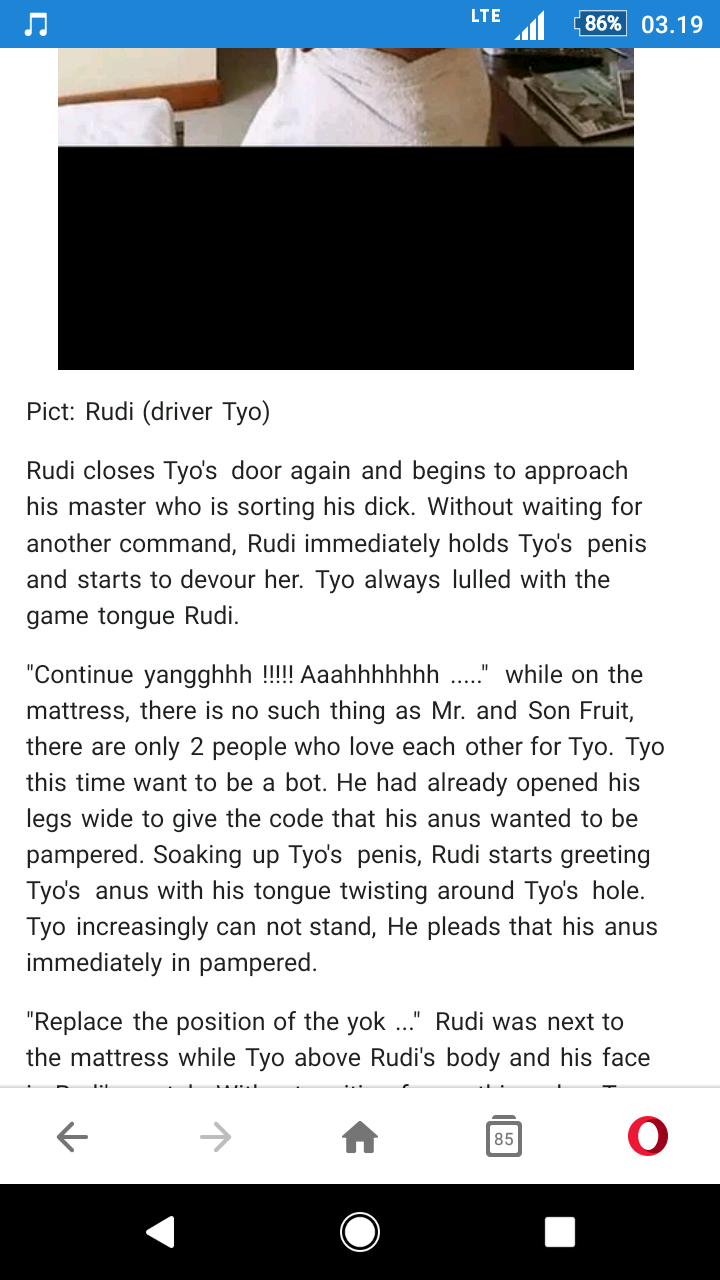This screenshot has width=720, height=1280.
Task: Open the tab switcher showing 85 tabs
Action: 504,1137
